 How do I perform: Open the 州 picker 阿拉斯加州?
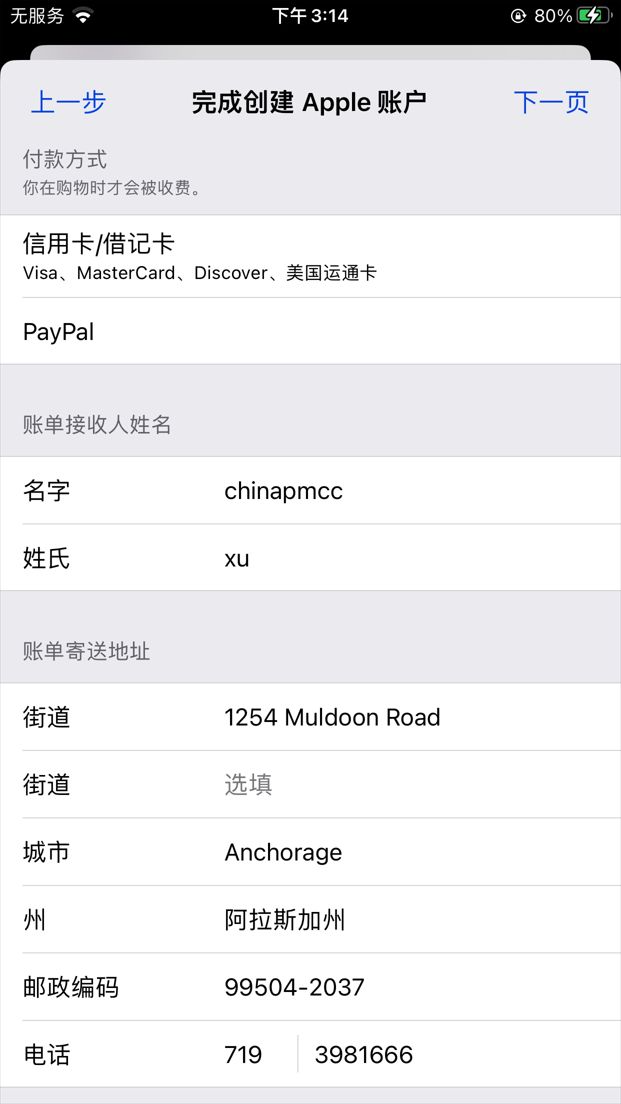tap(400, 919)
